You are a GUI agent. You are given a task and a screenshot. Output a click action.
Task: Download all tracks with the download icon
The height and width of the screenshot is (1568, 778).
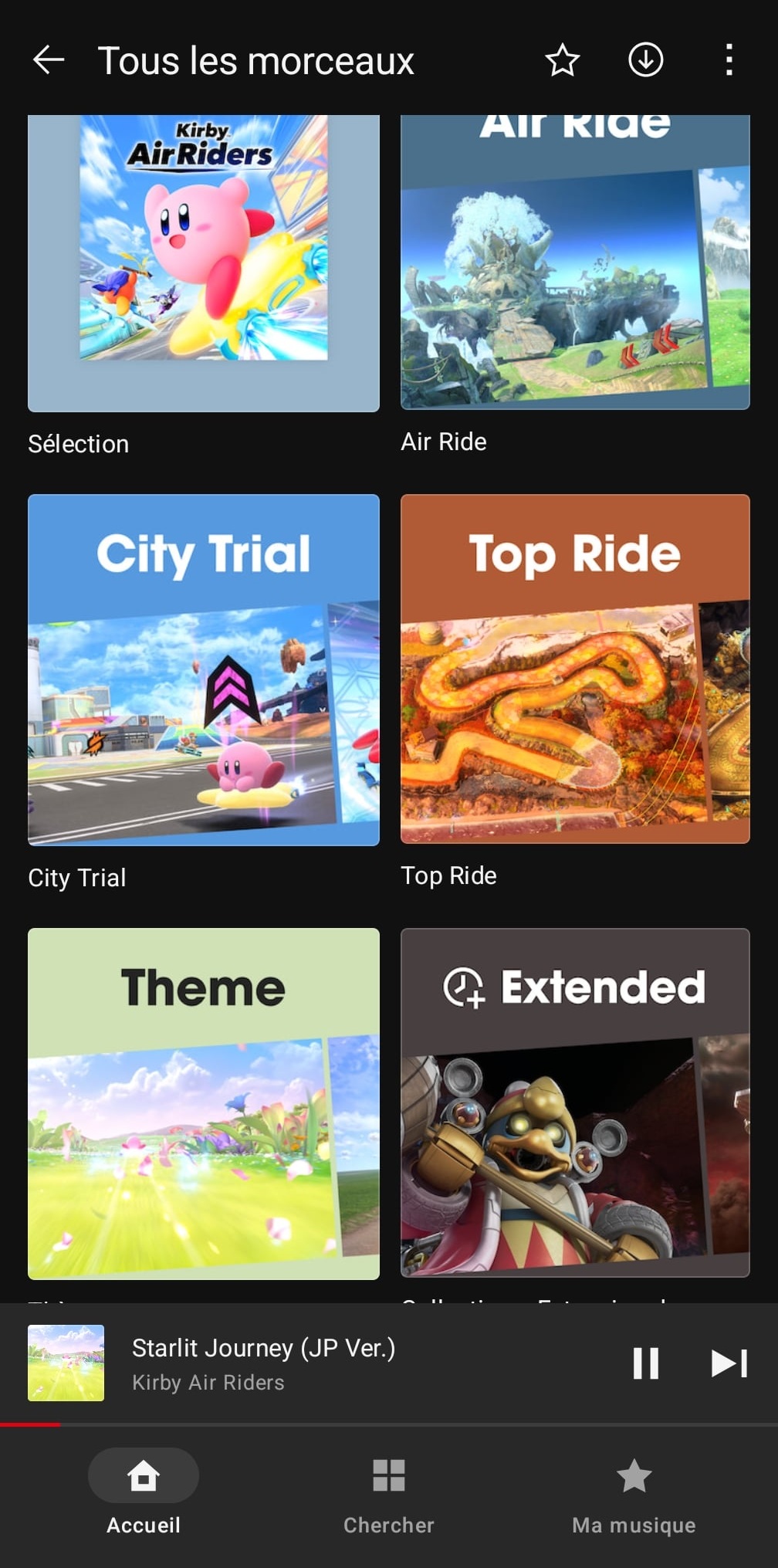[645, 60]
